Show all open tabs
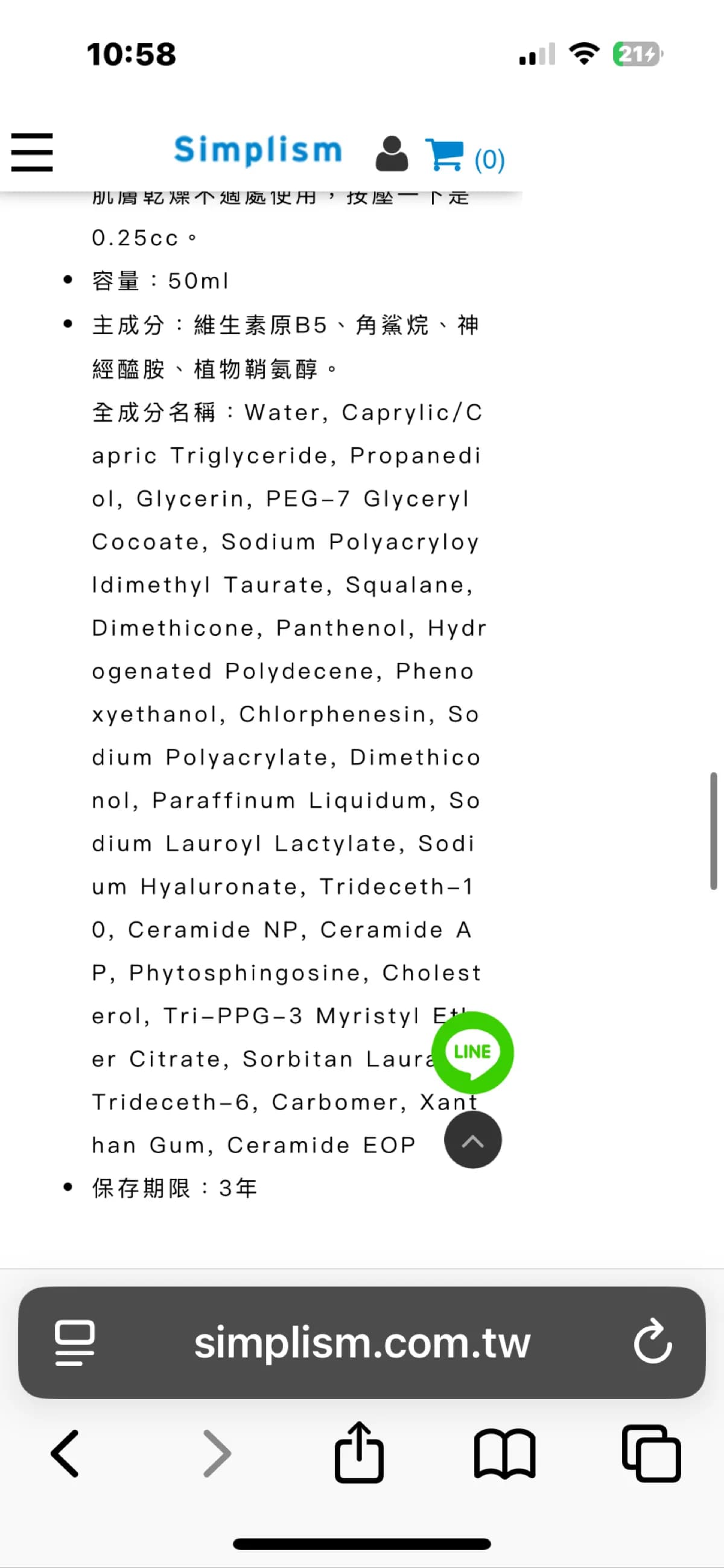The height and width of the screenshot is (1568, 724). [651, 1453]
